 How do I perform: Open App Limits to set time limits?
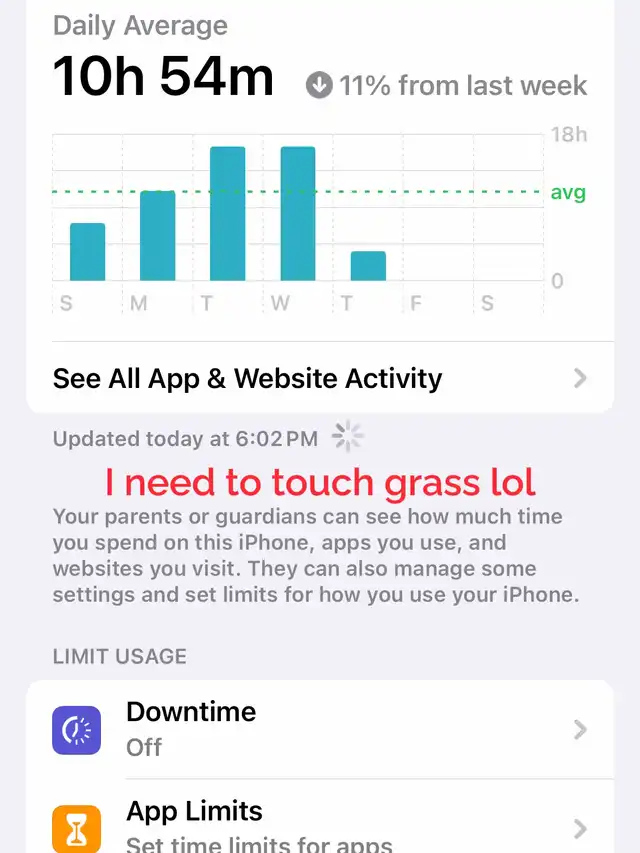click(x=319, y=825)
